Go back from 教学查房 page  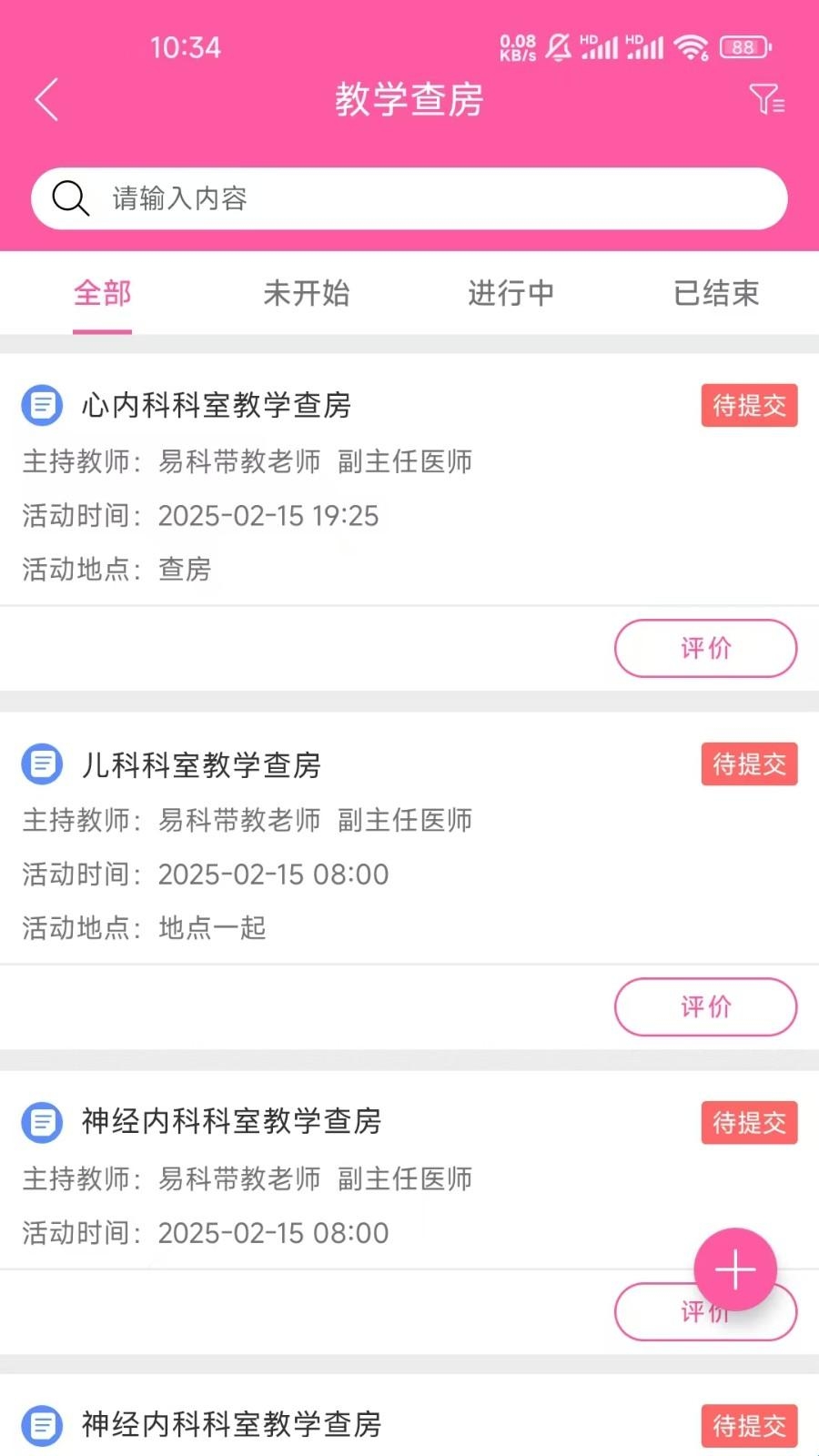pyautogui.click(x=47, y=99)
